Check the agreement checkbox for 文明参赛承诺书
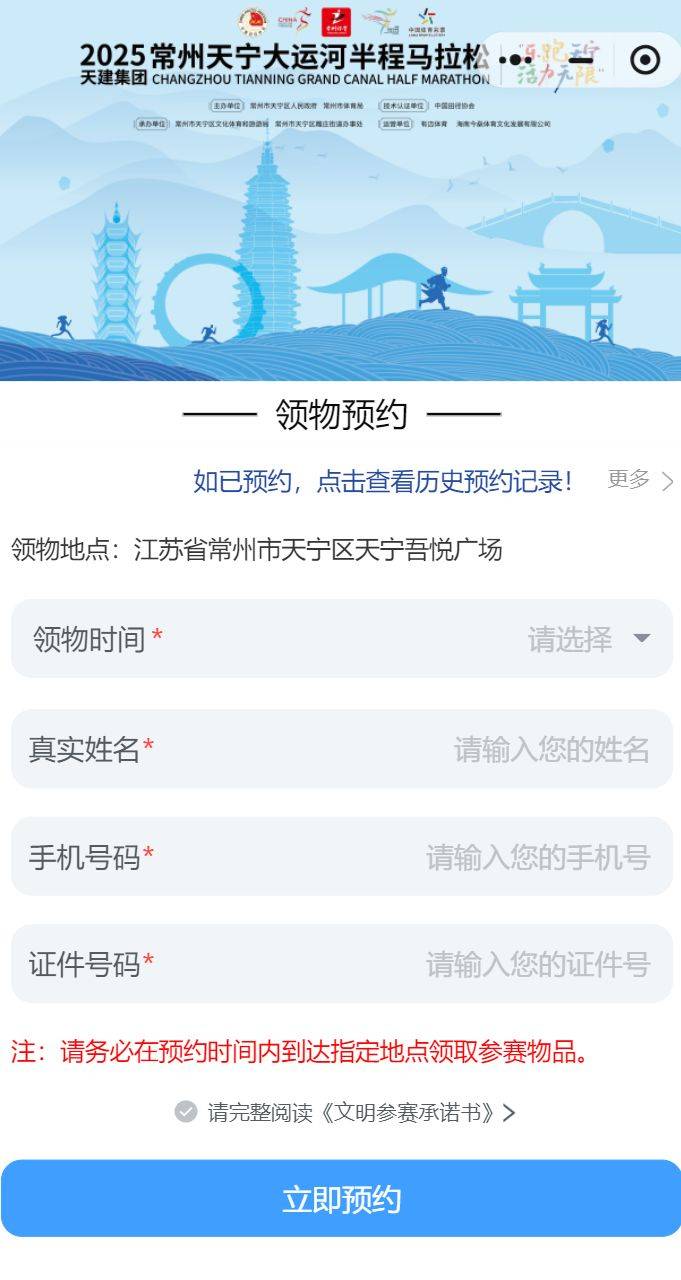 186,1112
